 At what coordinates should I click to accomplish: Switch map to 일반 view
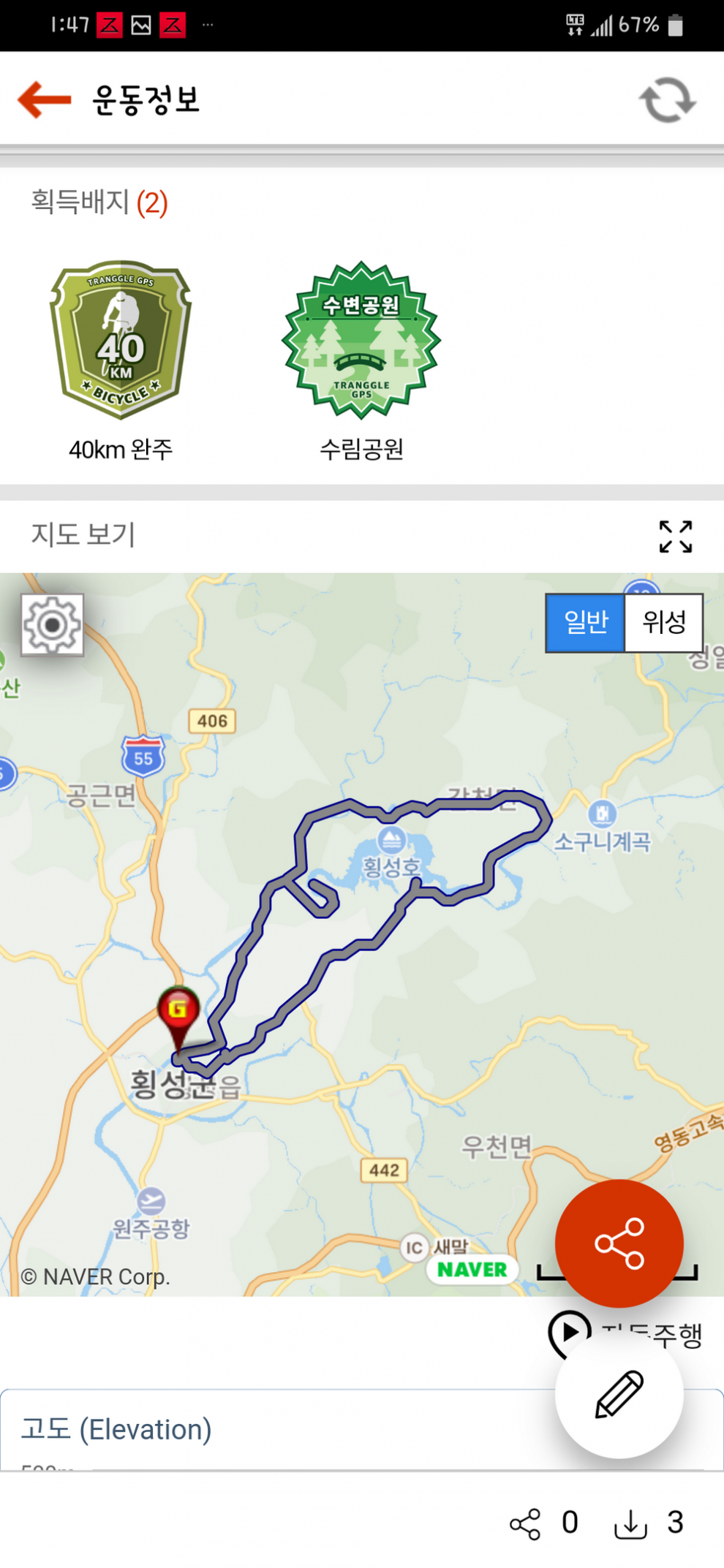(585, 623)
